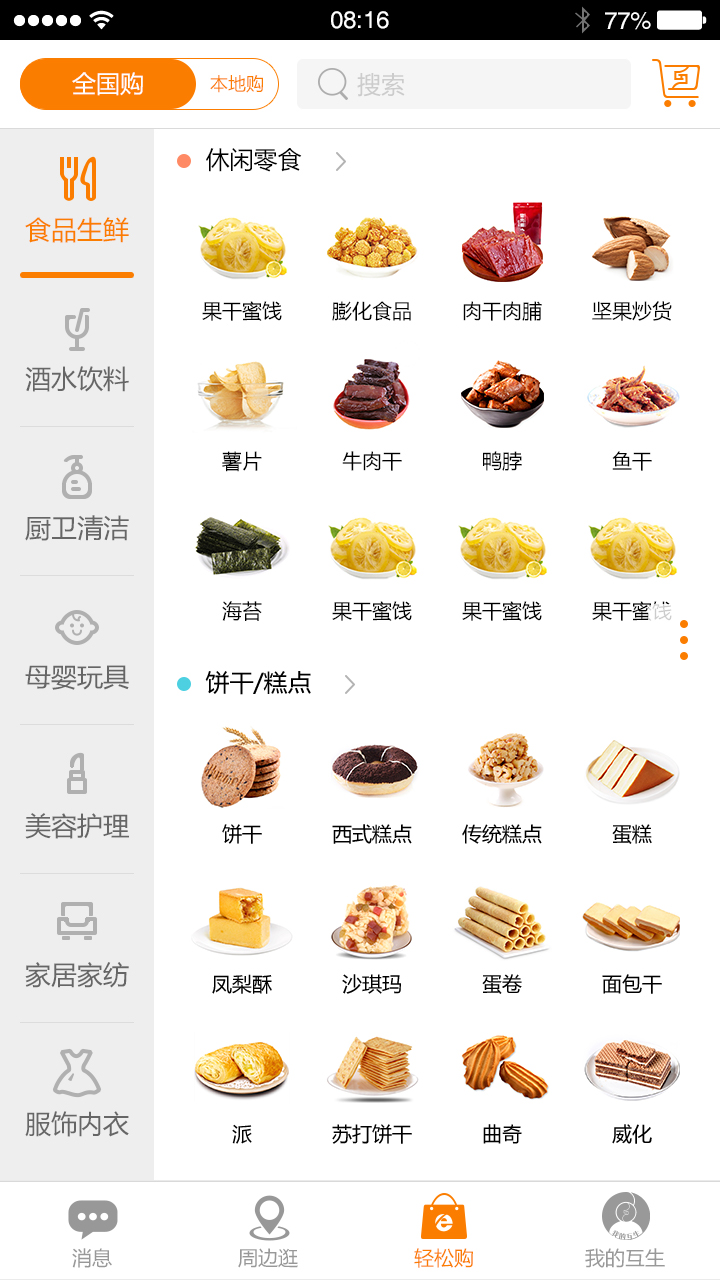Tap the 搜索 search box
This screenshot has width=720, height=1280.
(x=464, y=84)
